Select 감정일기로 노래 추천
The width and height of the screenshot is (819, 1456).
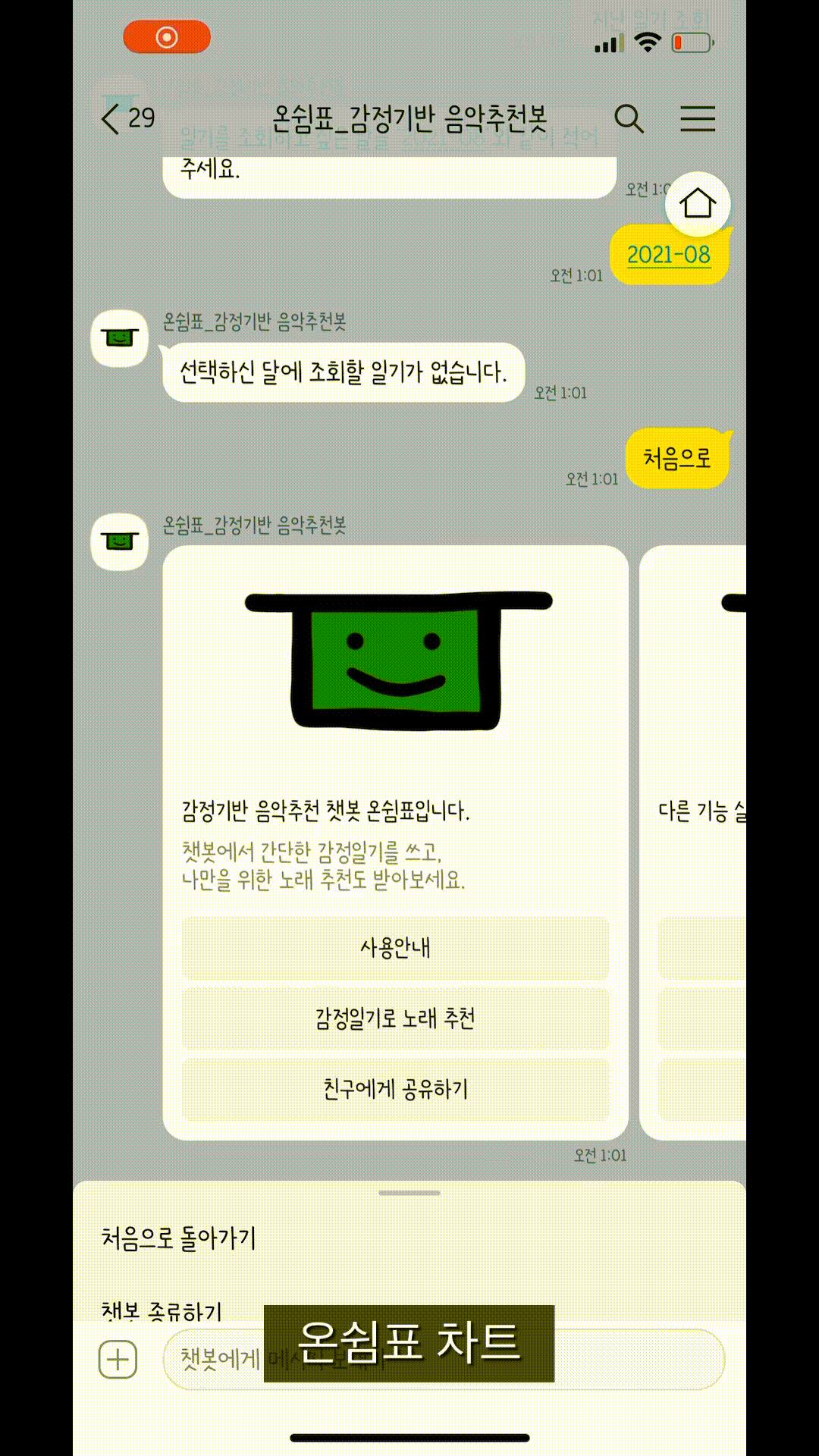pos(395,1018)
